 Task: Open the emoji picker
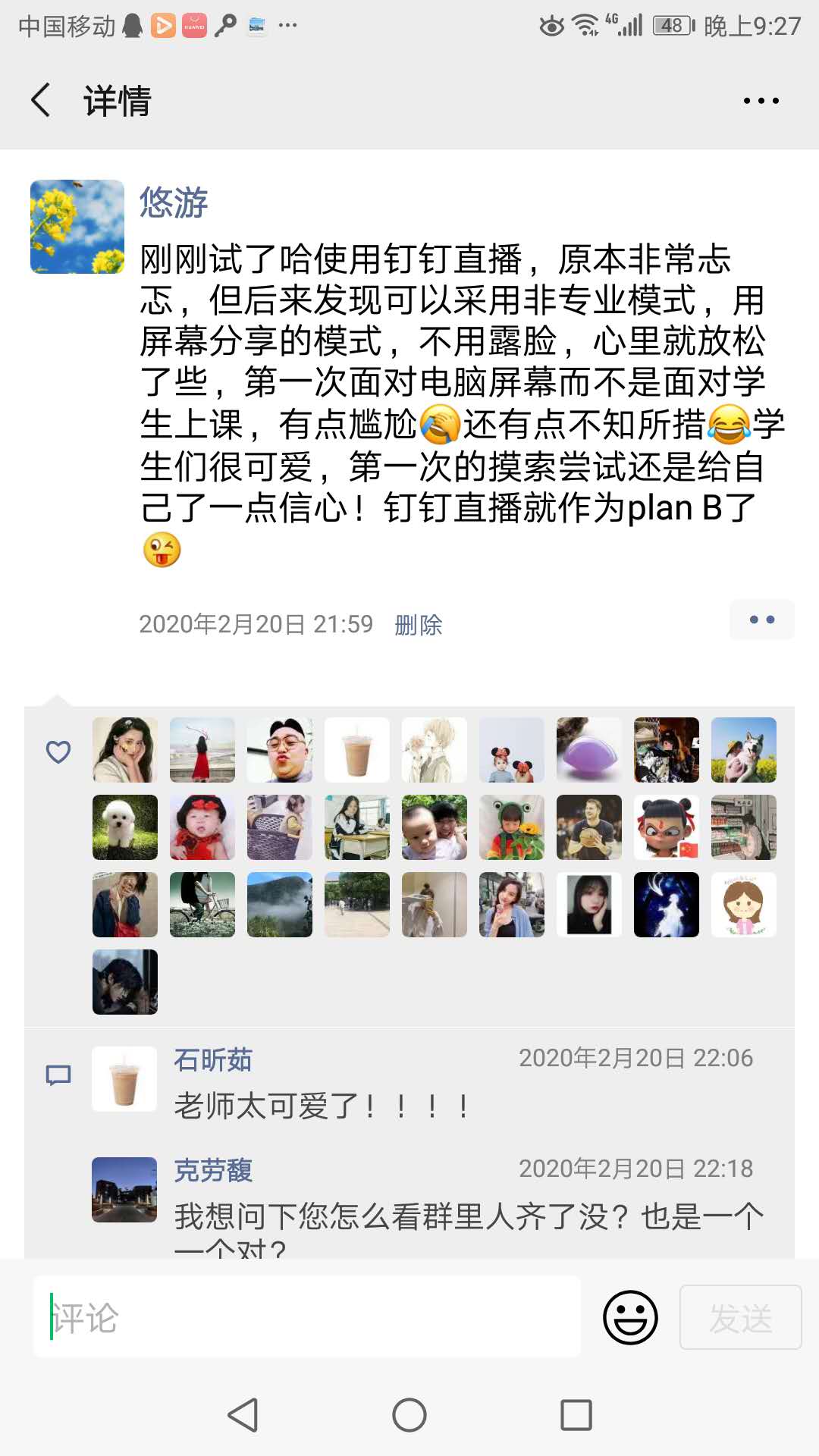coord(629,1317)
